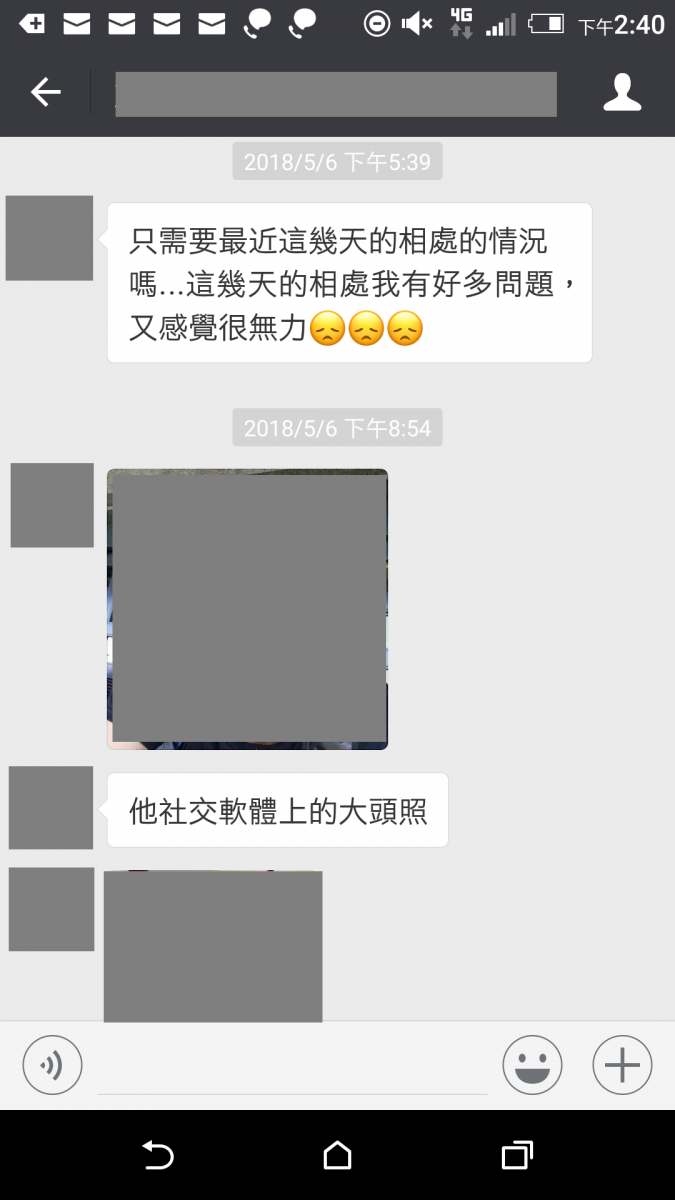Open the emoji picker

(532, 1065)
